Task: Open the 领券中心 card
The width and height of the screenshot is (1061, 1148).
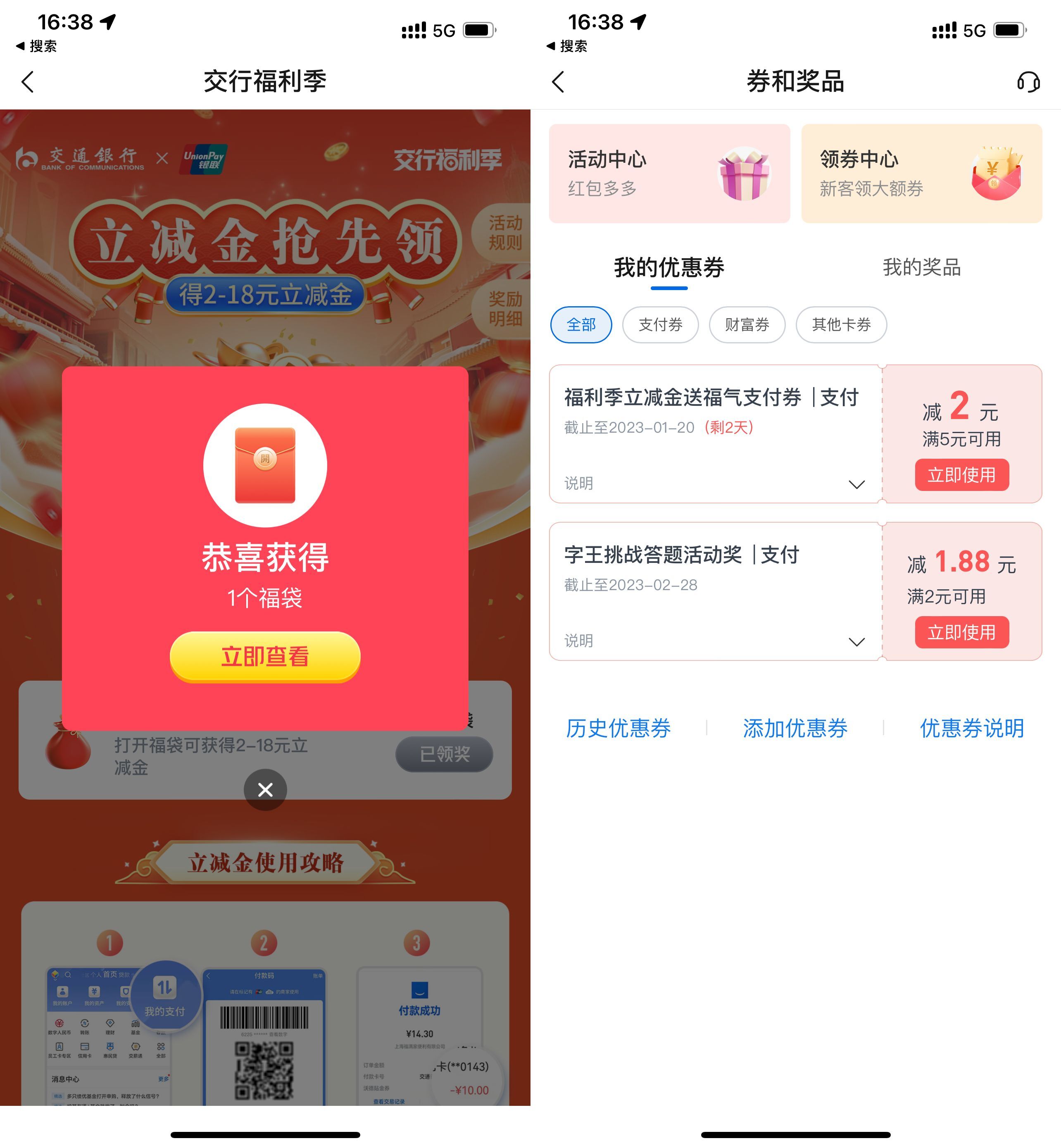Action: 921,174
